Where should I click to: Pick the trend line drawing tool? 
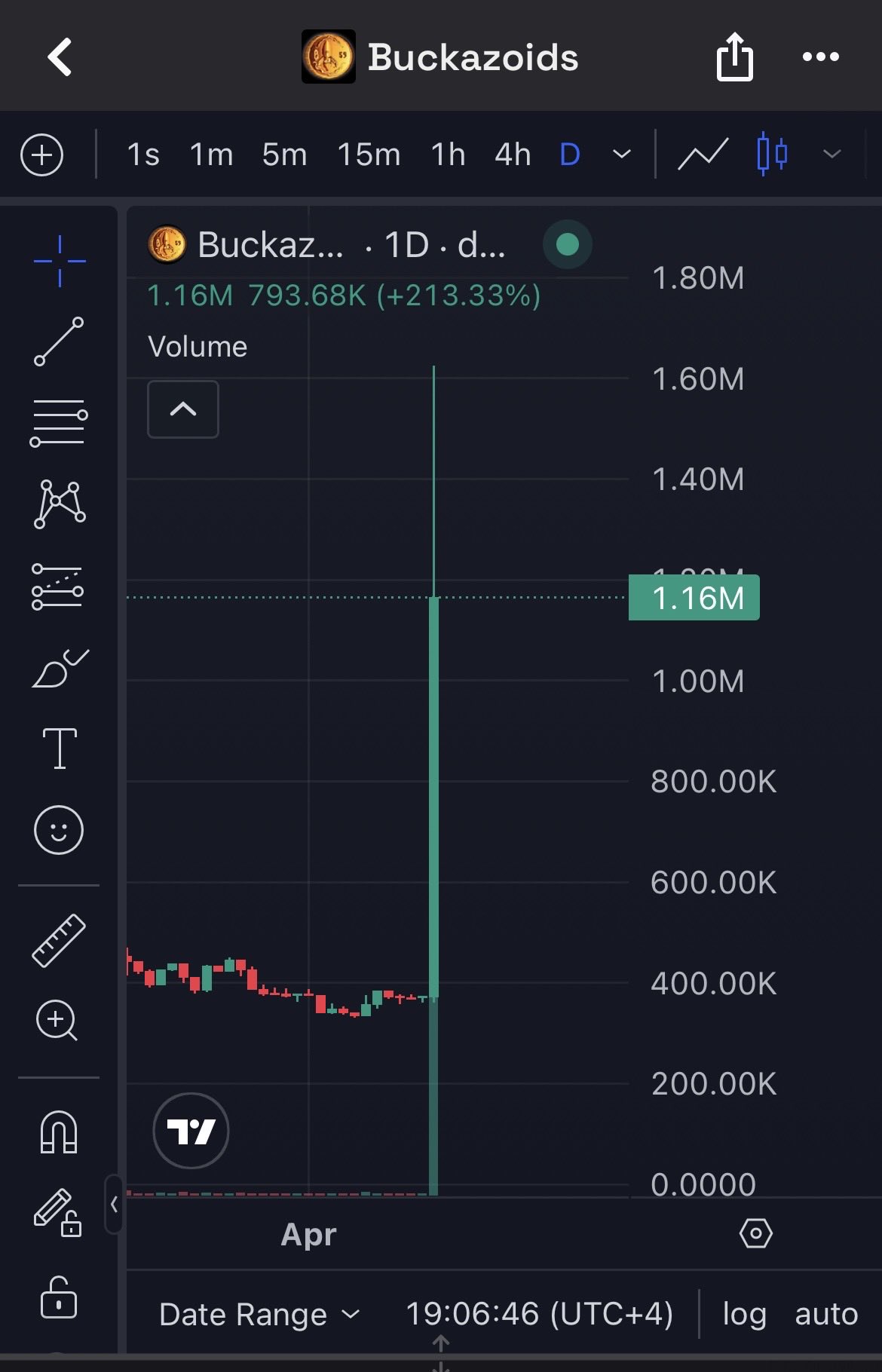pos(59,341)
